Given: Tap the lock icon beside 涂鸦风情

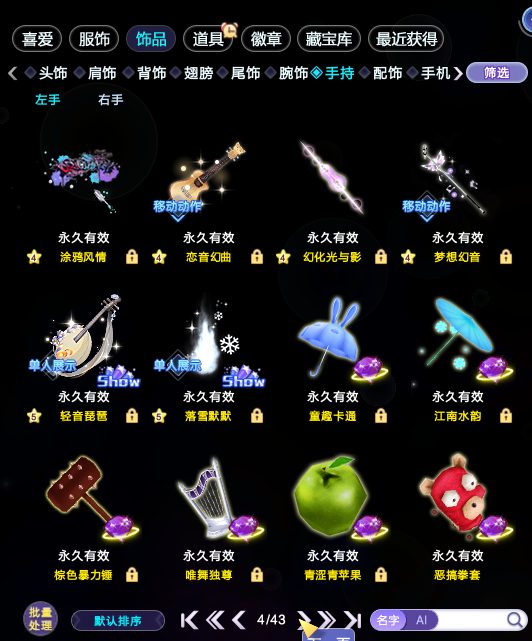Looking at the screenshot, I should point(132,257).
